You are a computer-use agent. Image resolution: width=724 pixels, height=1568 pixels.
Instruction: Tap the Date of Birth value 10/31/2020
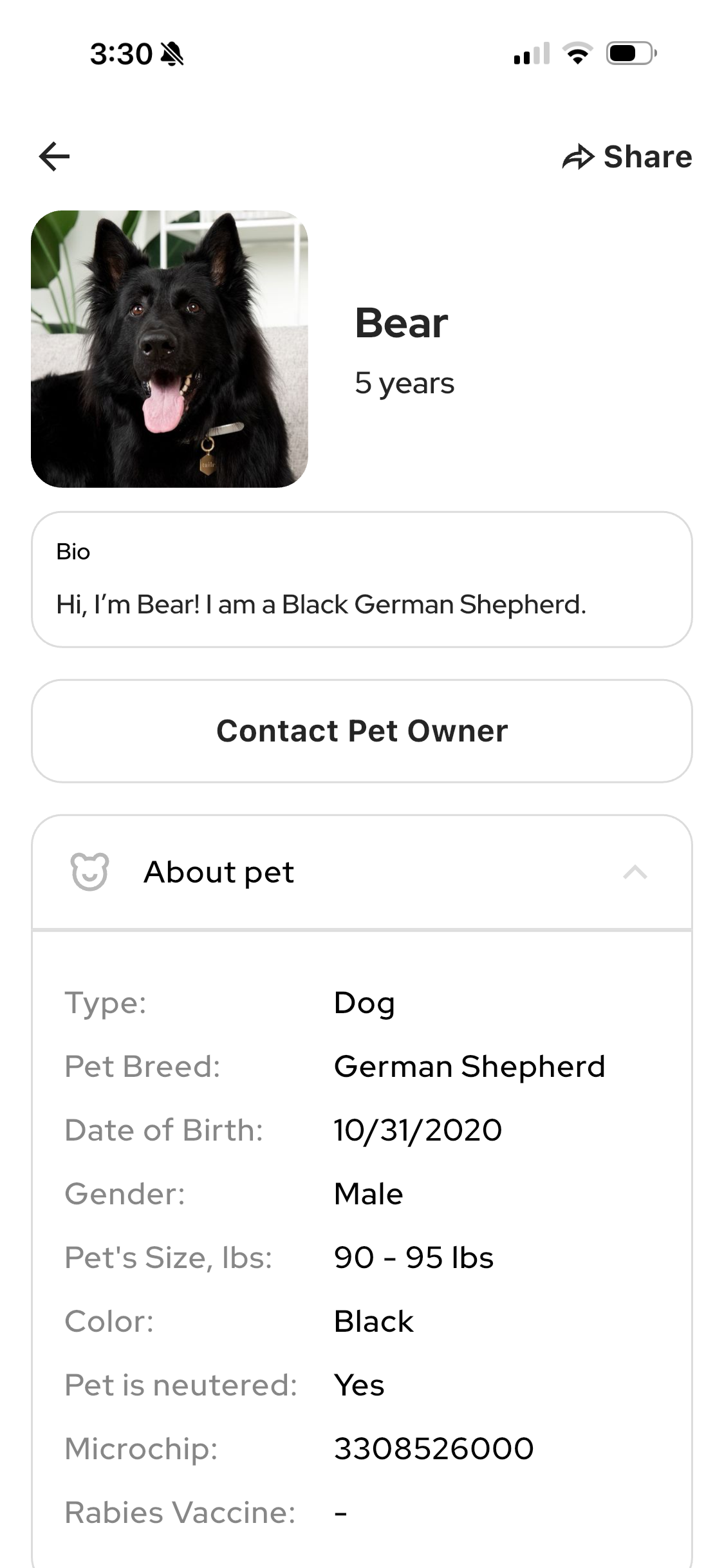tap(417, 1130)
